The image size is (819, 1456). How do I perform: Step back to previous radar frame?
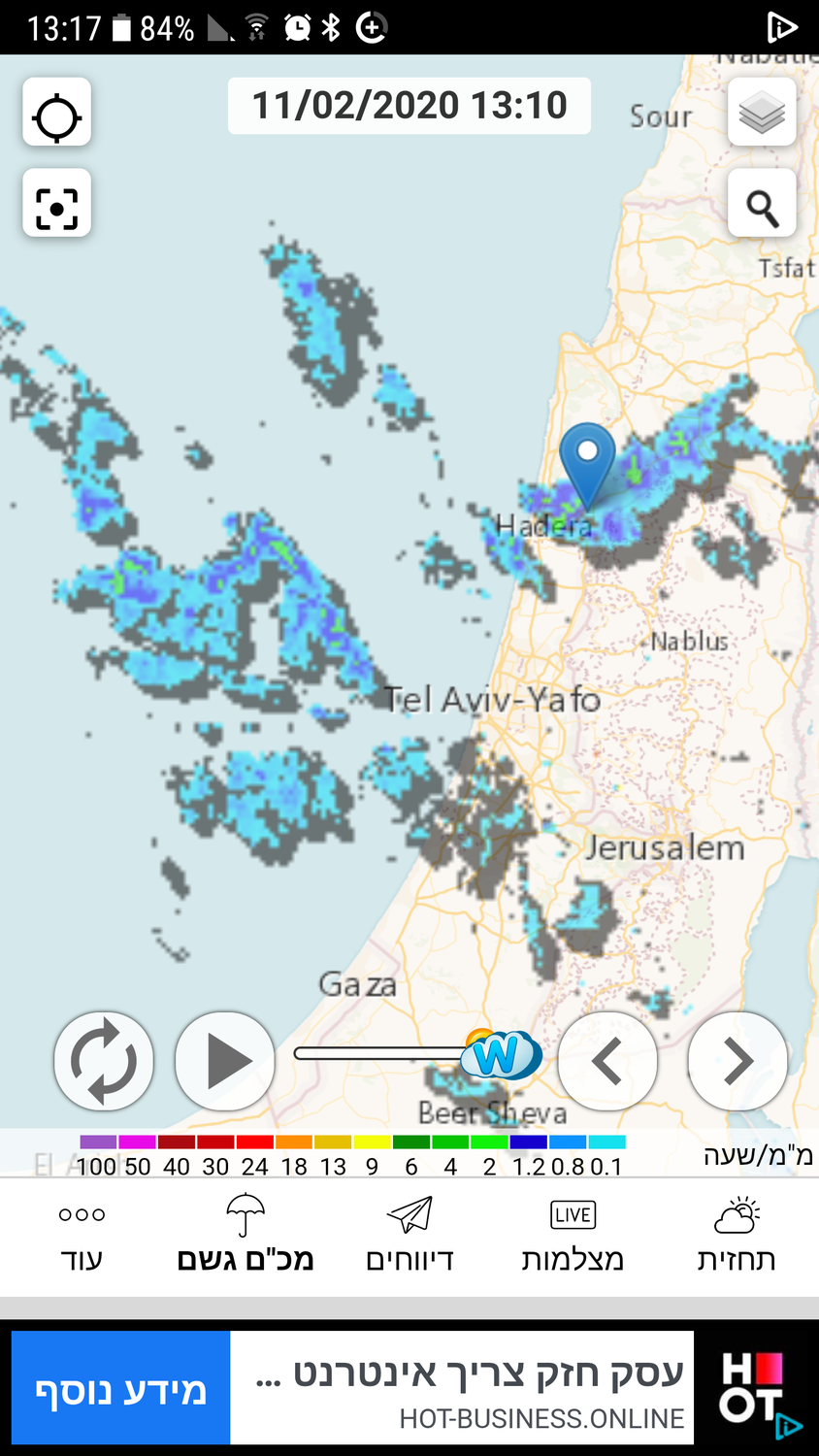[x=607, y=1061]
